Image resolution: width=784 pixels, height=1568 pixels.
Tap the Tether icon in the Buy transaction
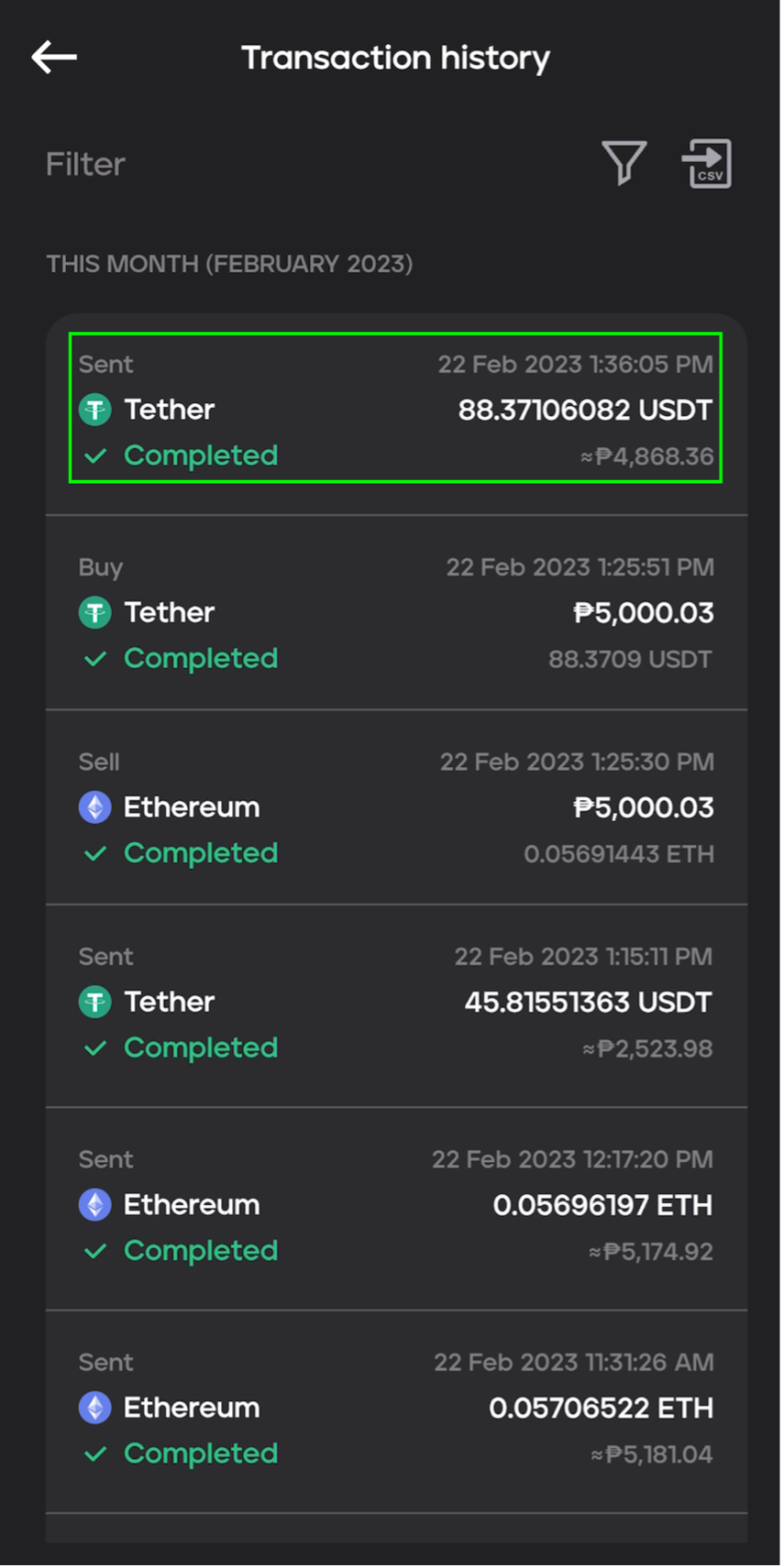tap(94, 612)
